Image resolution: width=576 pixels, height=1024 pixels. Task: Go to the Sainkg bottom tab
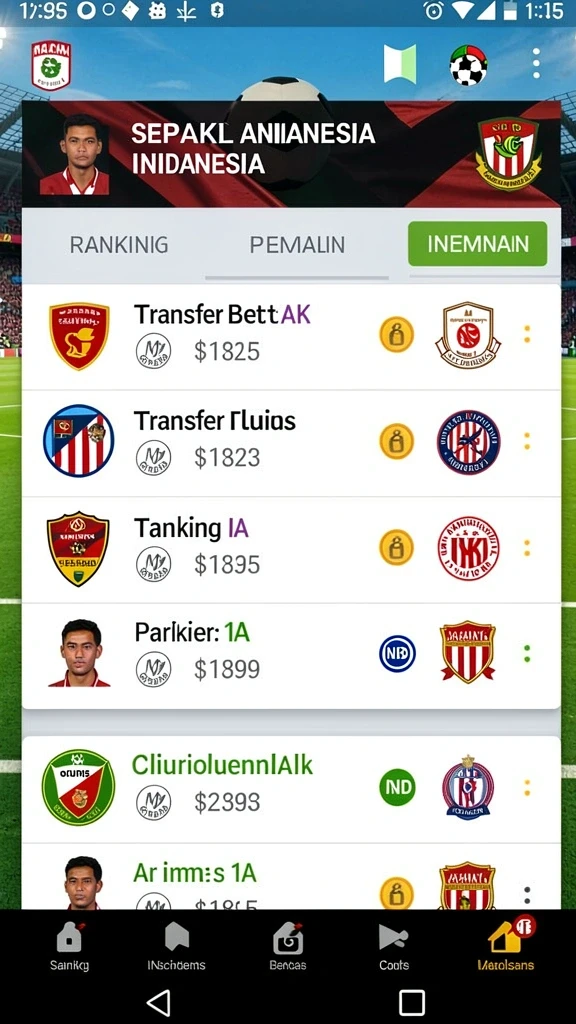tap(69, 947)
